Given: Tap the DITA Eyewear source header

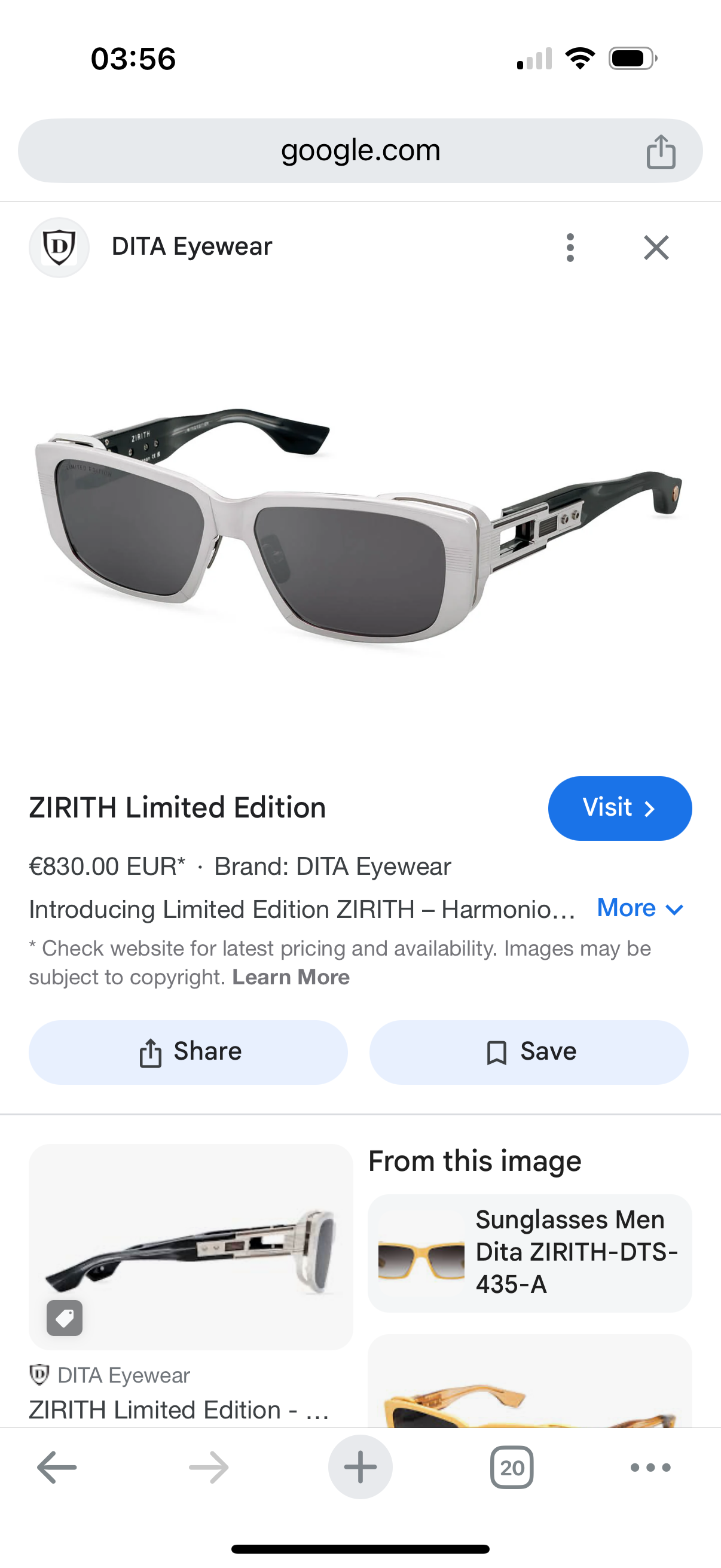Looking at the screenshot, I should click(192, 247).
